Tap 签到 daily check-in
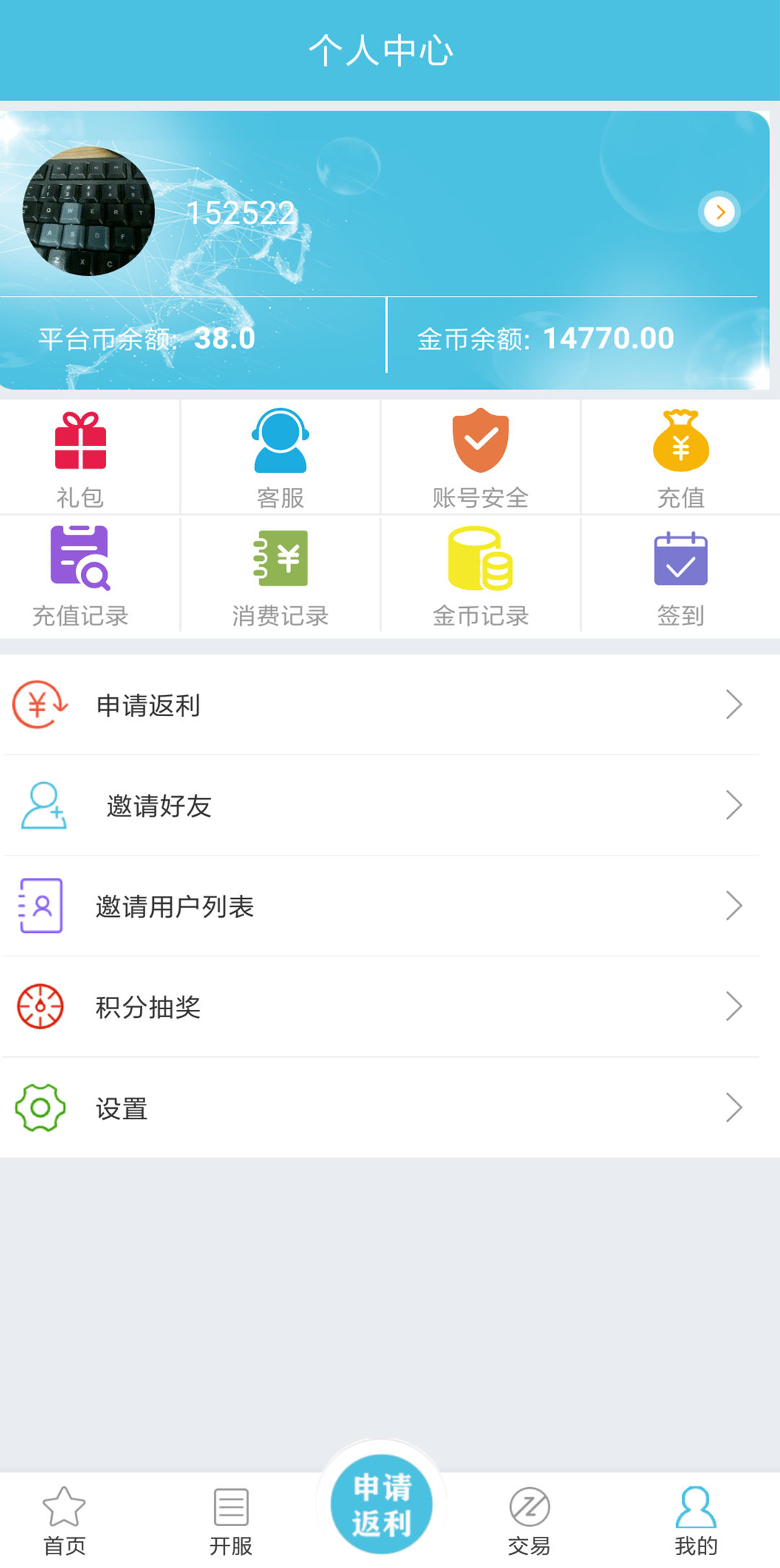This screenshot has height=1568, width=780. [680, 575]
